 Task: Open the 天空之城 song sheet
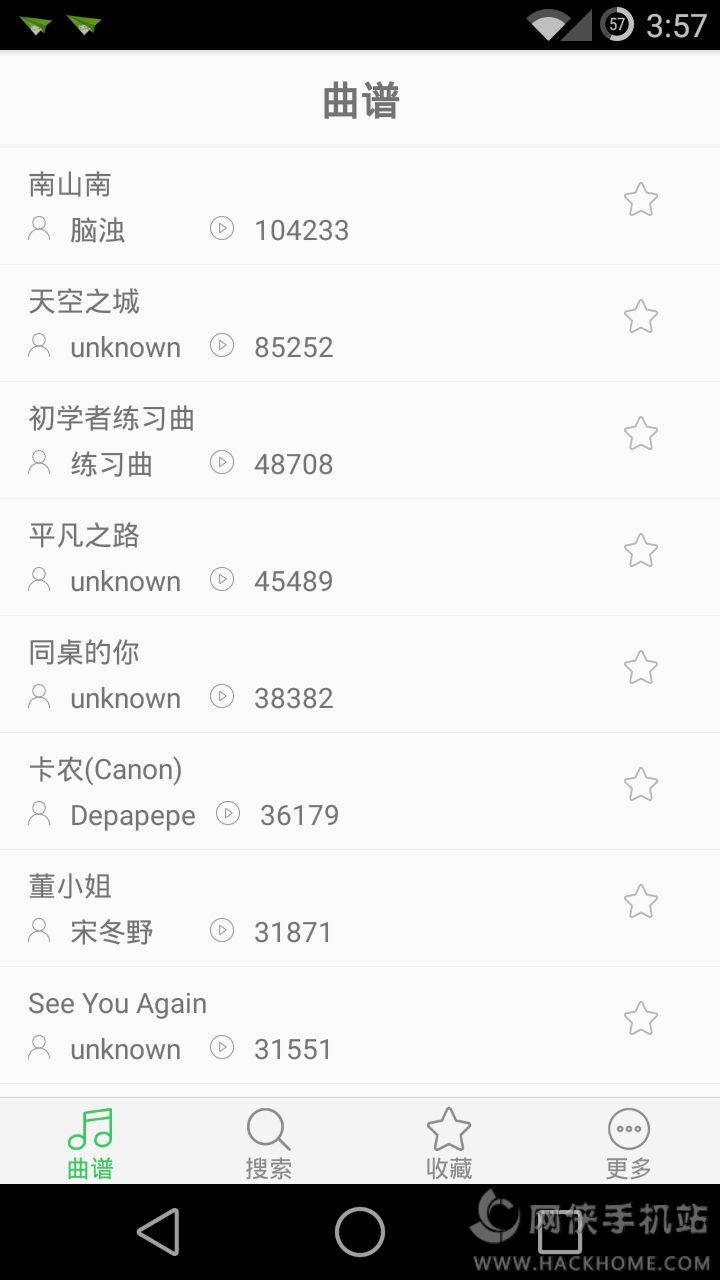tap(300, 323)
